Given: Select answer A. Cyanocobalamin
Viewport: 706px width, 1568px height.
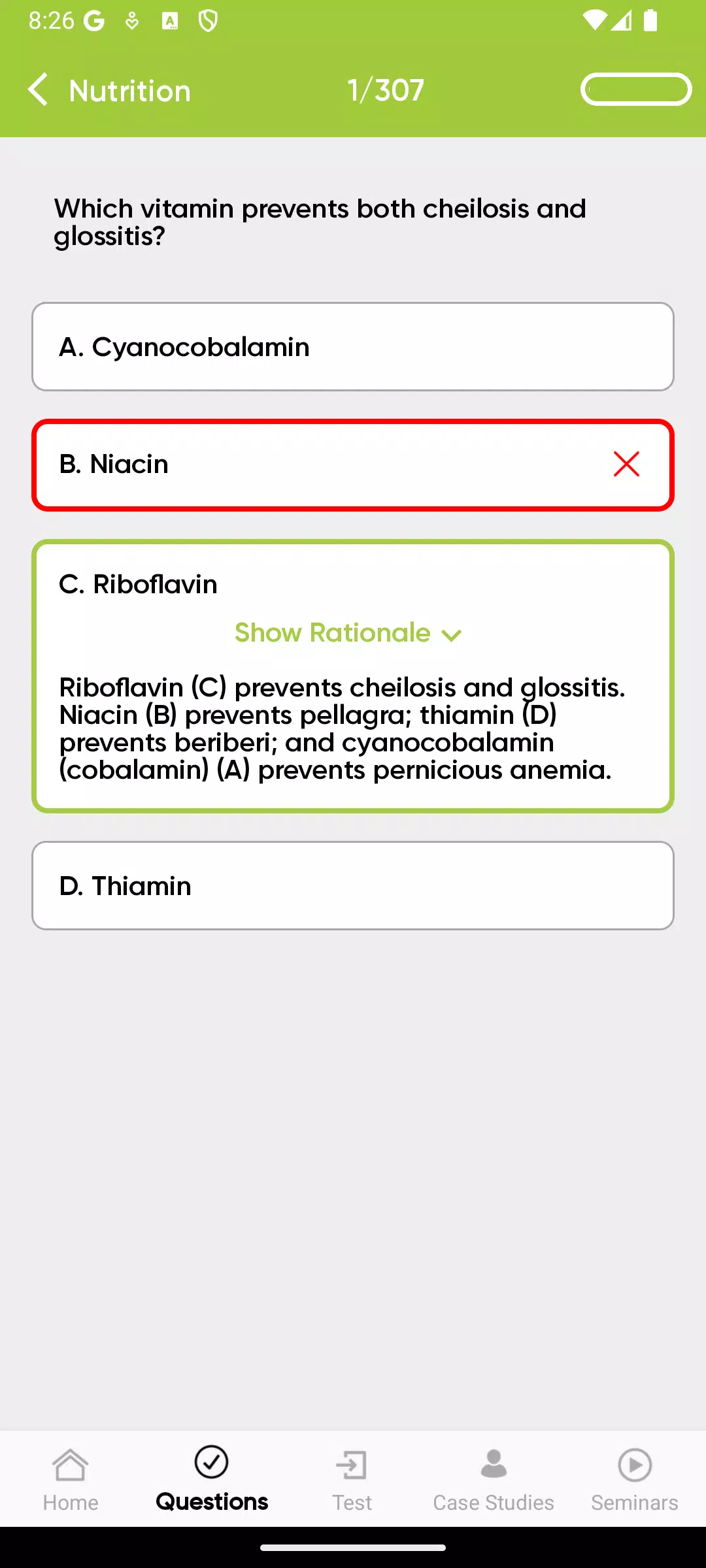Looking at the screenshot, I should (x=353, y=347).
